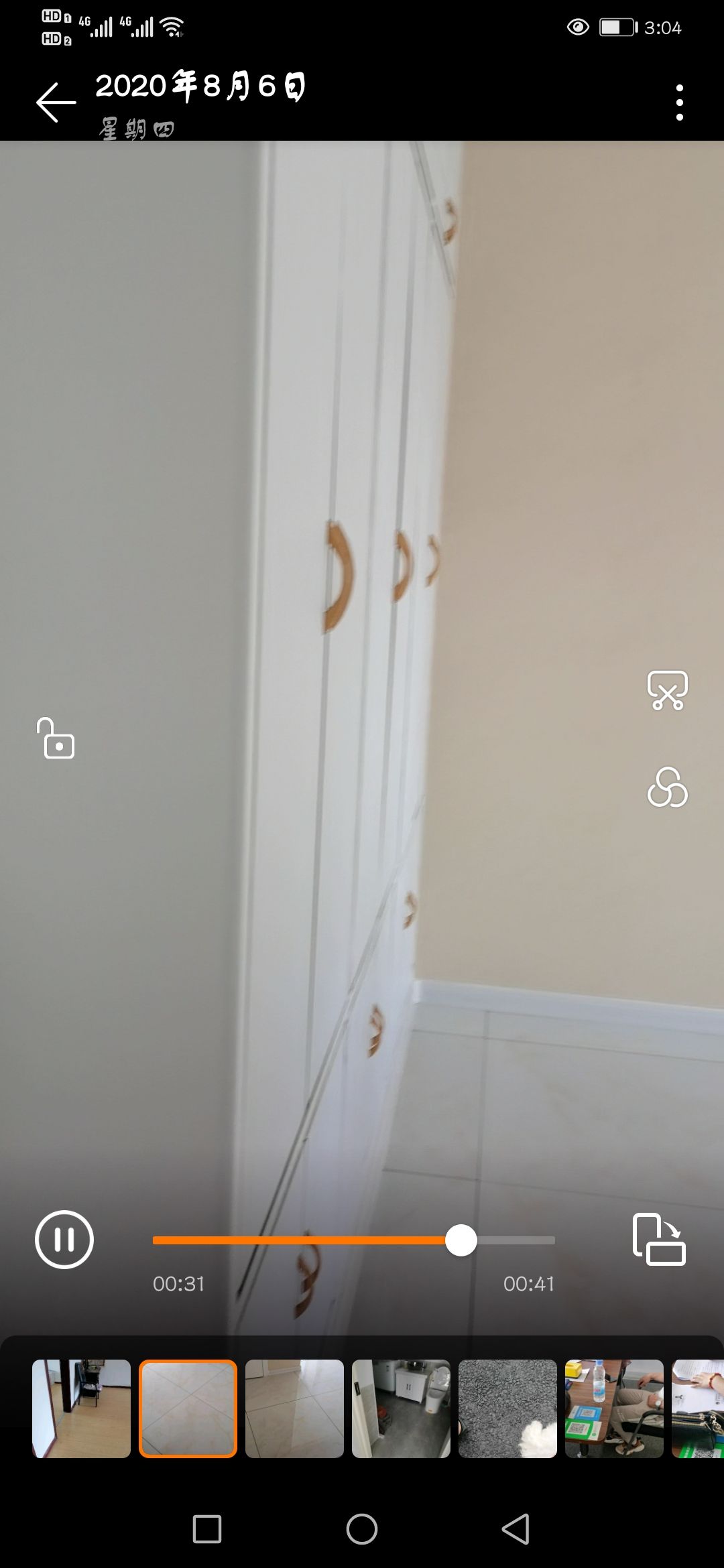
Task: Tap the orientation lock icon
Action: click(x=56, y=738)
